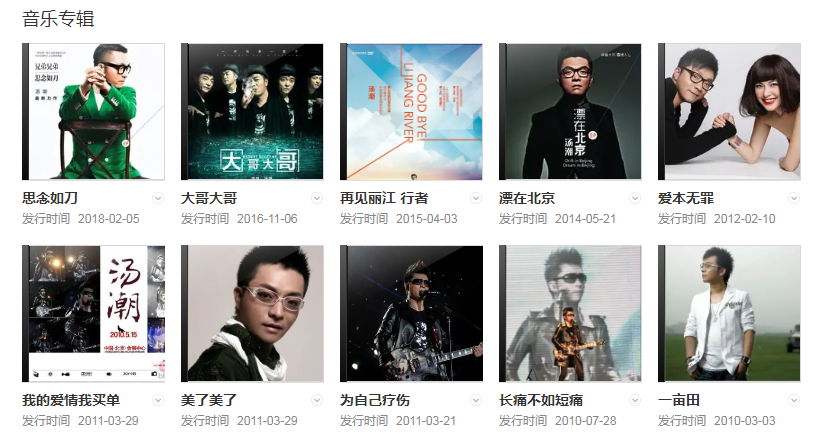This screenshot has height=439, width=825.
Task: Open the 美了美了 album cover
Action: (x=252, y=313)
